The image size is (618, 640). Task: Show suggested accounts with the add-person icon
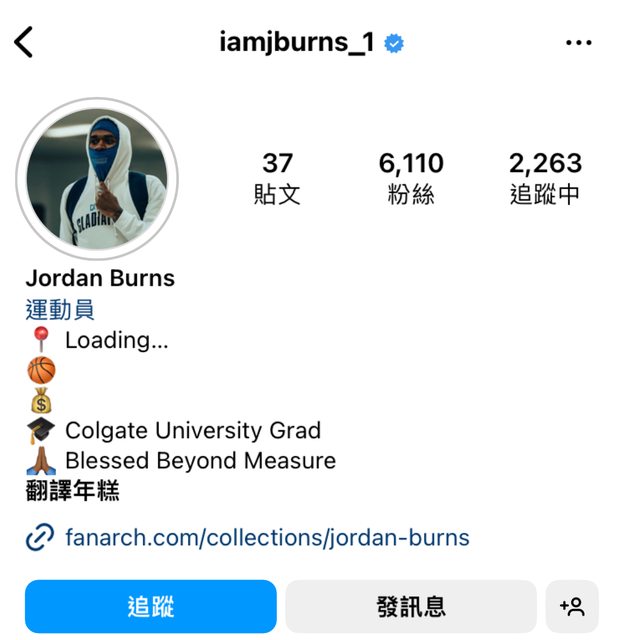(x=572, y=606)
